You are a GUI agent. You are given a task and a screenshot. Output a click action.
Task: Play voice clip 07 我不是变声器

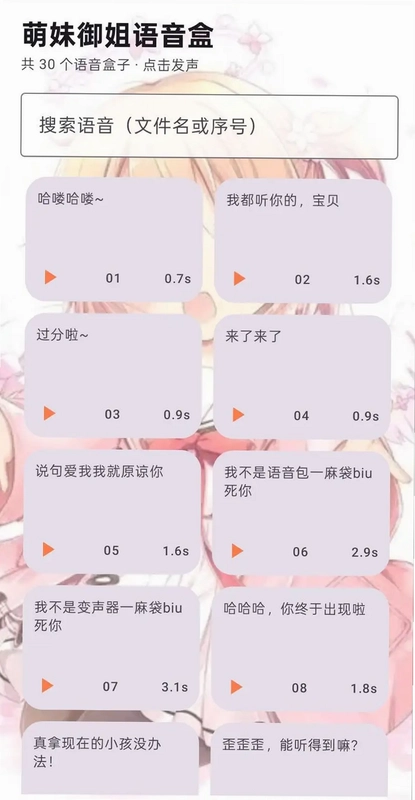(x=47, y=685)
